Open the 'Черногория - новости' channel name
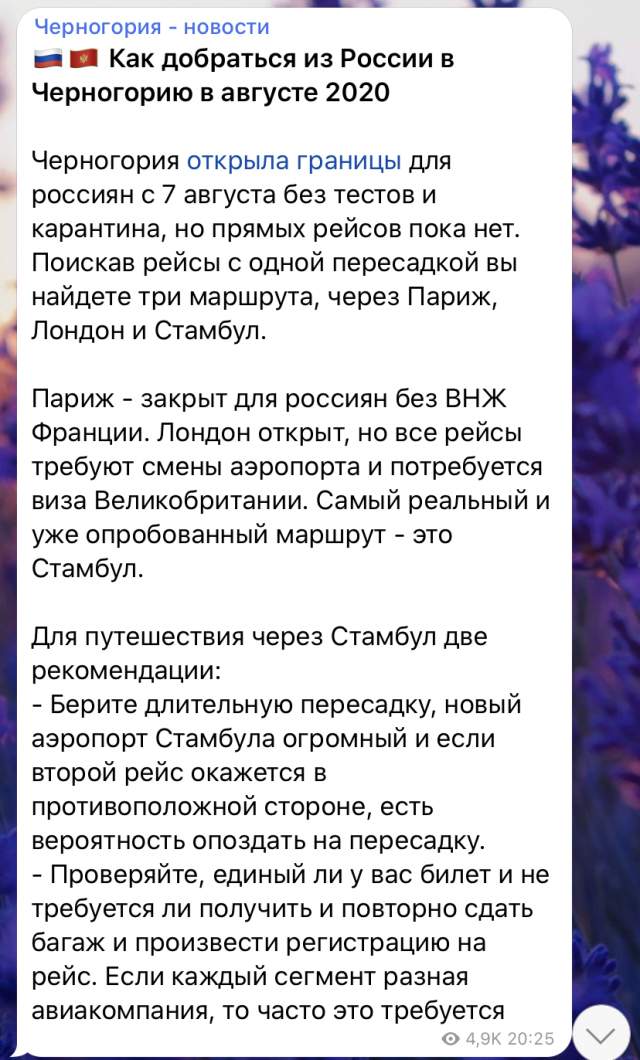This screenshot has height=1060, width=640. (151, 27)
